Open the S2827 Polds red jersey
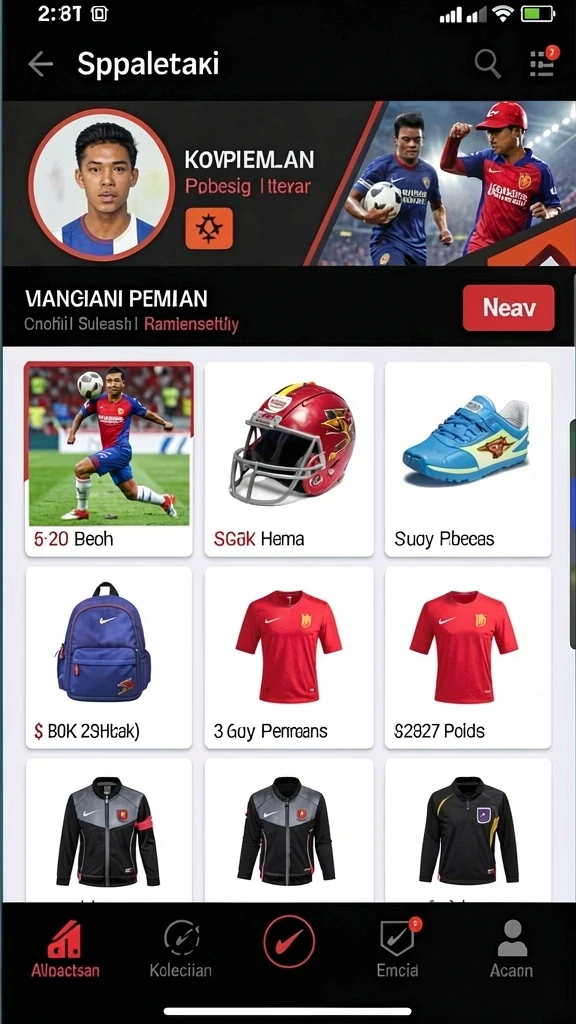Viewport: 576px width, 1024px height. 468,657
